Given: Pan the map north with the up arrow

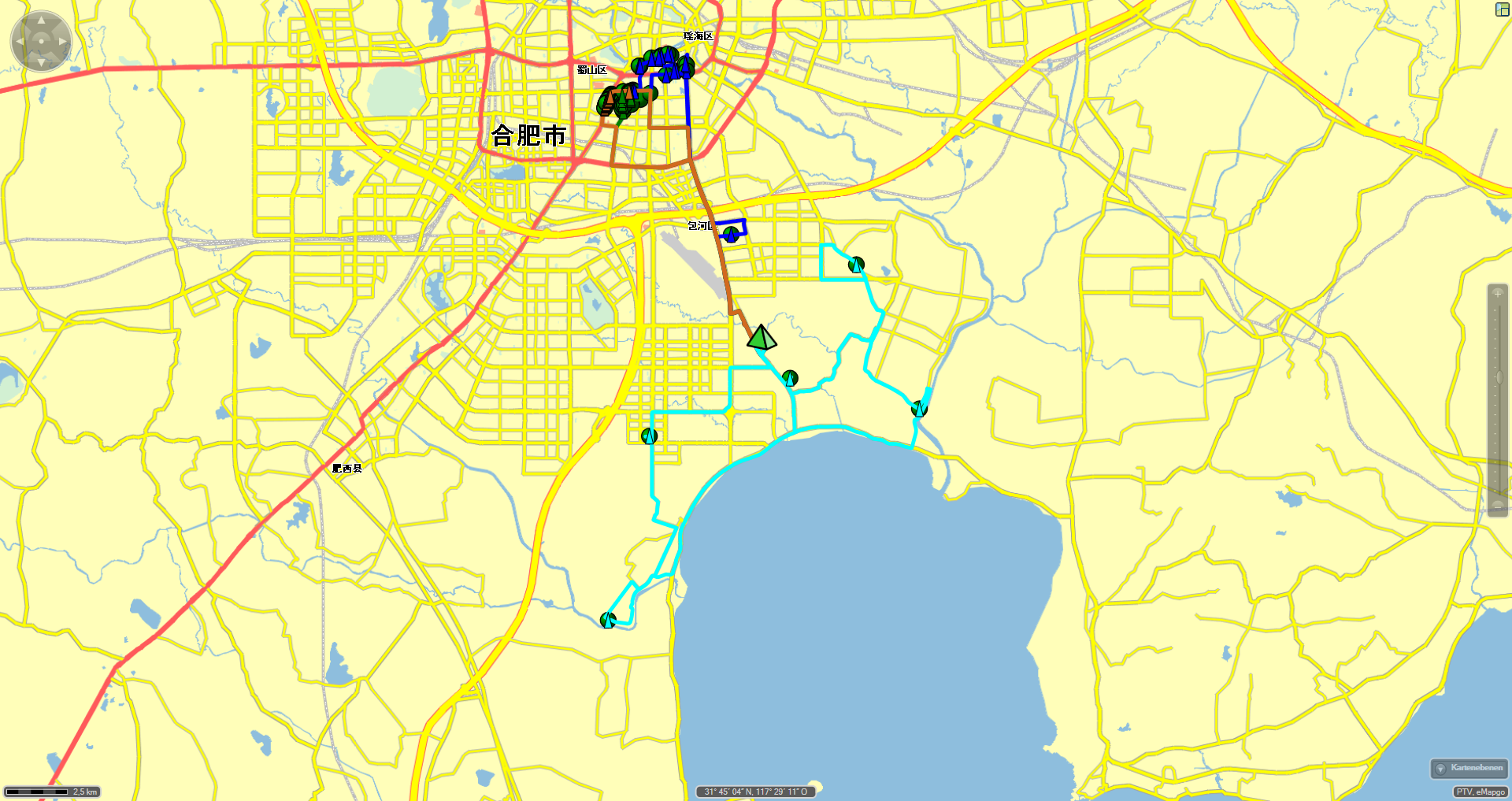Looking at the screenshot, I should point(41,20).
